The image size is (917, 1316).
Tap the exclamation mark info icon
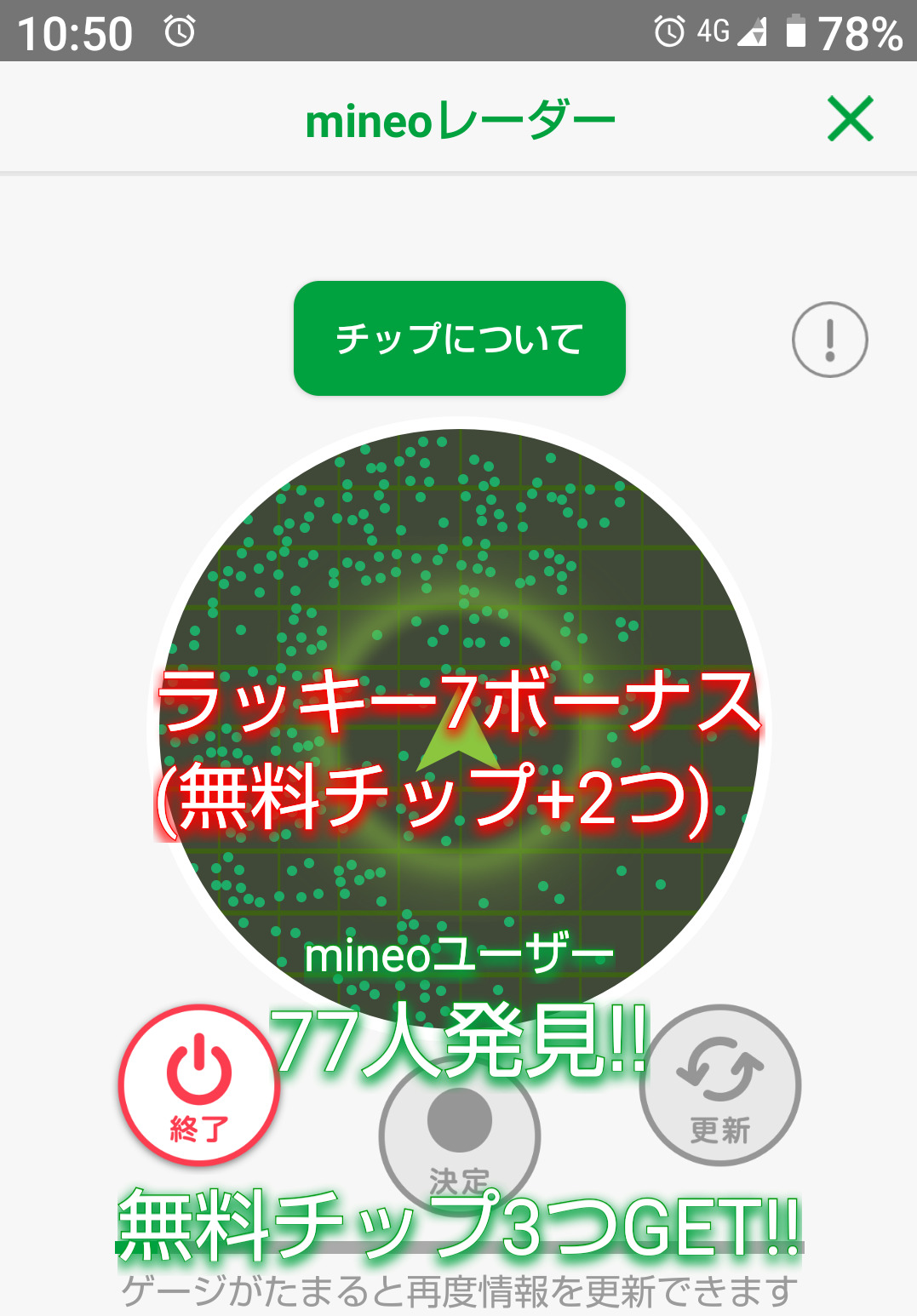829,340
